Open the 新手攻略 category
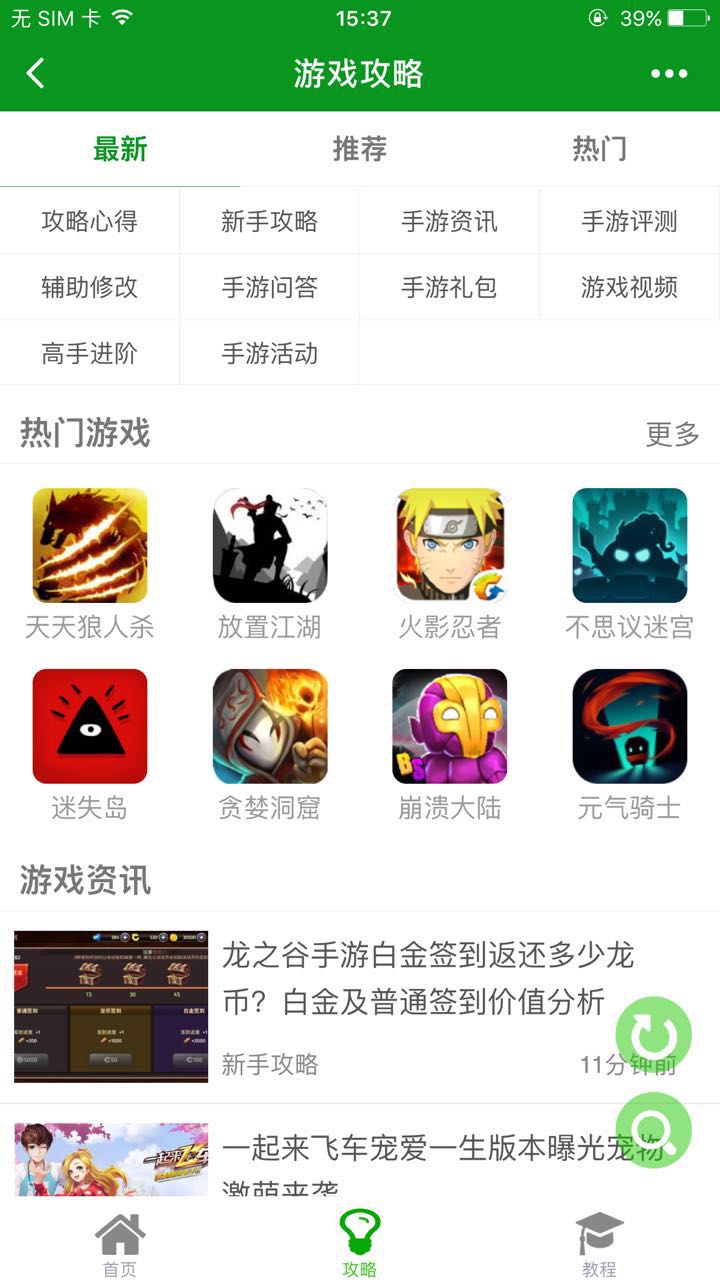Screen dimensions: 720x1280 [x=269, y=221]
